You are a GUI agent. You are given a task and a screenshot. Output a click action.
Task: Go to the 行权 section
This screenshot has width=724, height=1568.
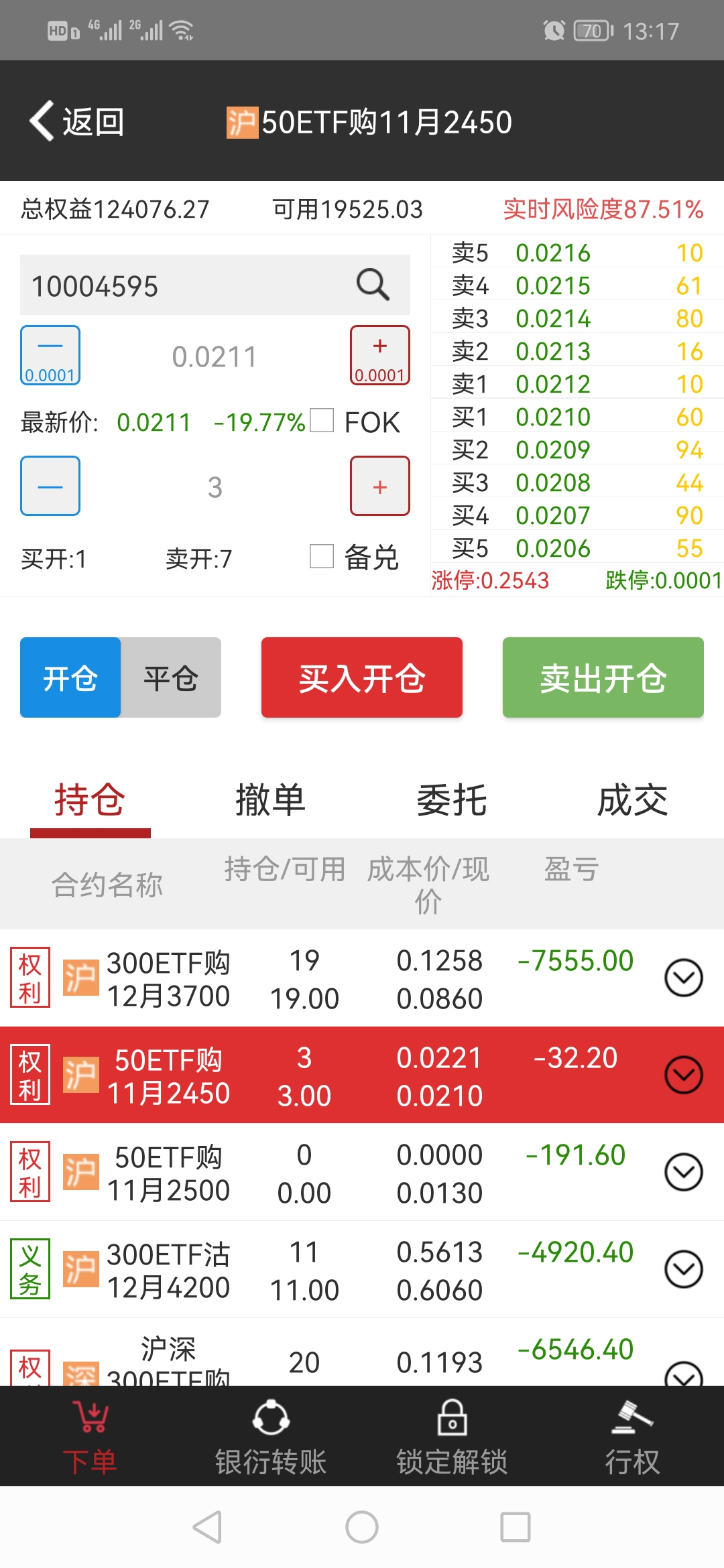(633, 1437)
